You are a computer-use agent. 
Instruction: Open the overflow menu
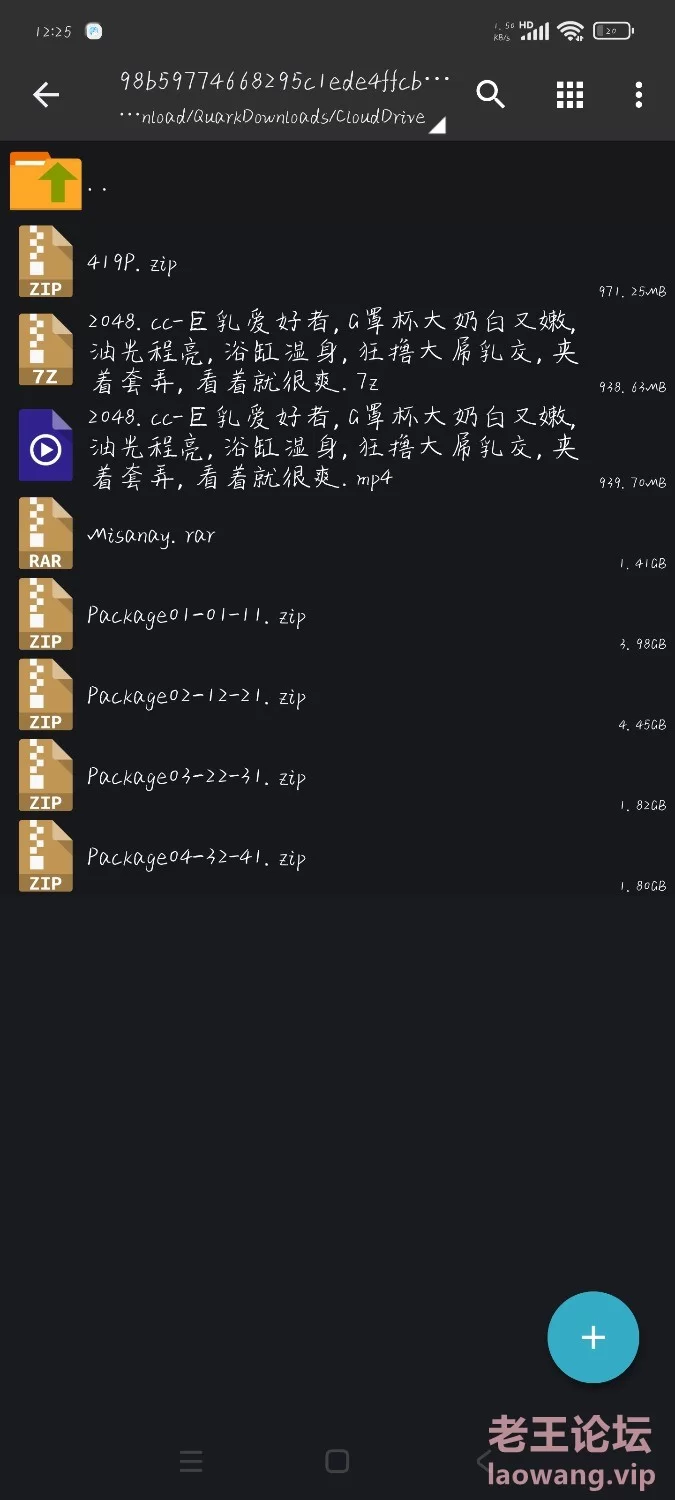click(x=639, y=95)
